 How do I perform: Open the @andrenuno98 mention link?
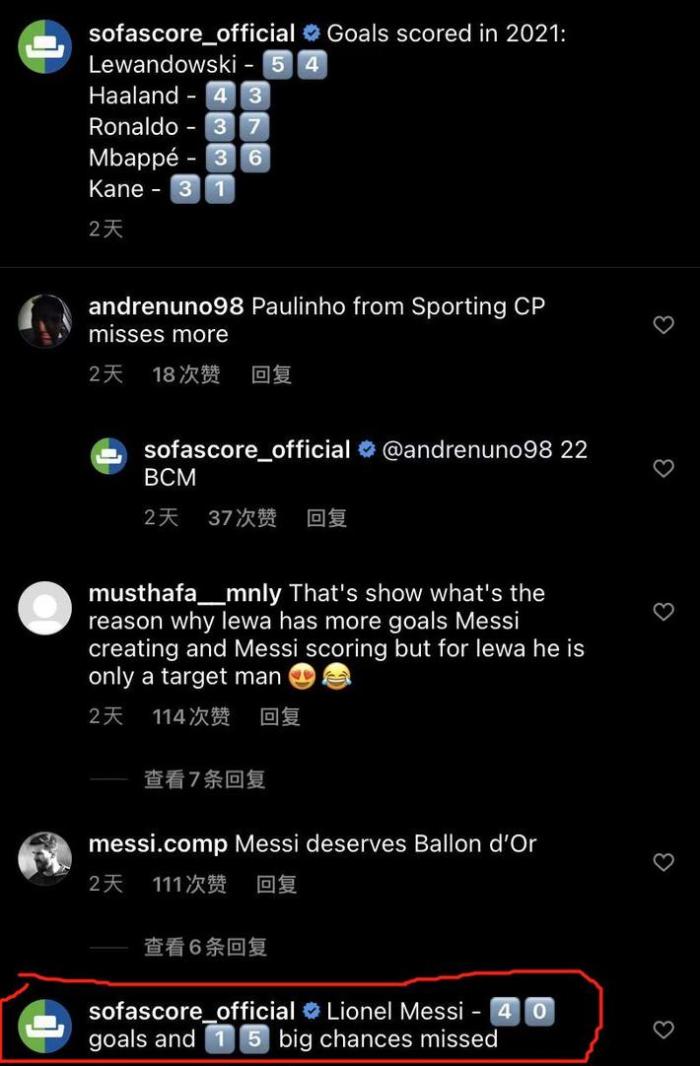(x=467, y=450)
